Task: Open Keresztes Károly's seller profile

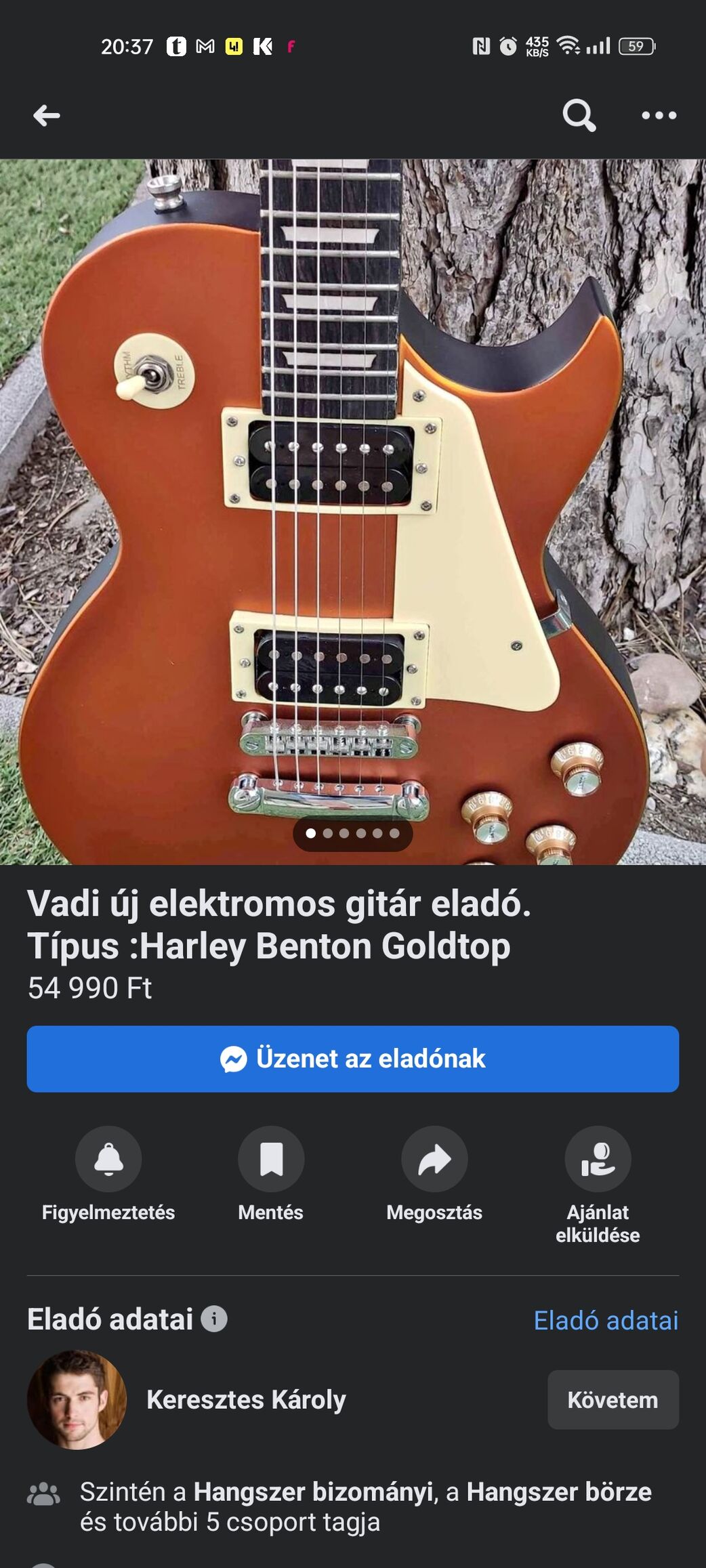Action: 246,1399
